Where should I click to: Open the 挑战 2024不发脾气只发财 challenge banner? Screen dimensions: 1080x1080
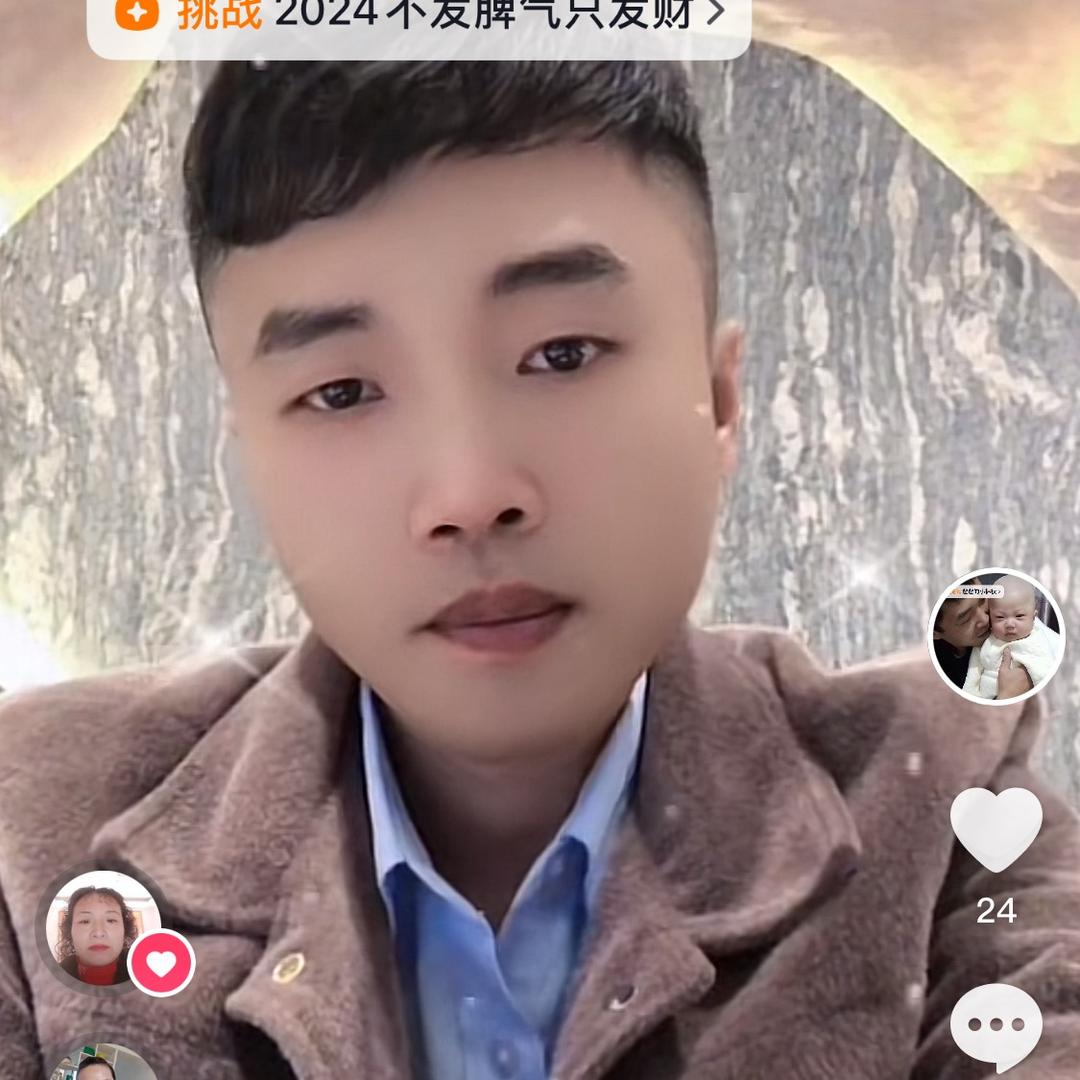pyautogui.click(x=420, y=18)
